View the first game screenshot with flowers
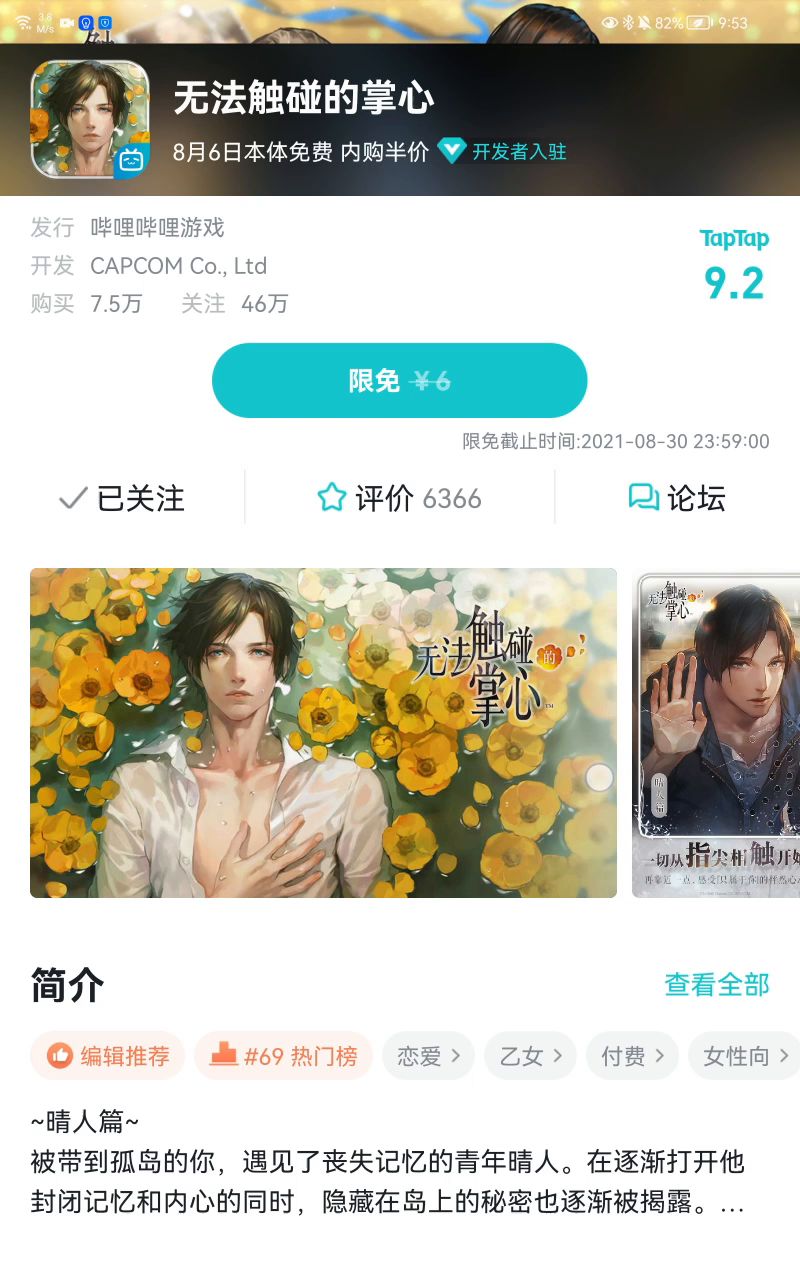 point(323,732)
